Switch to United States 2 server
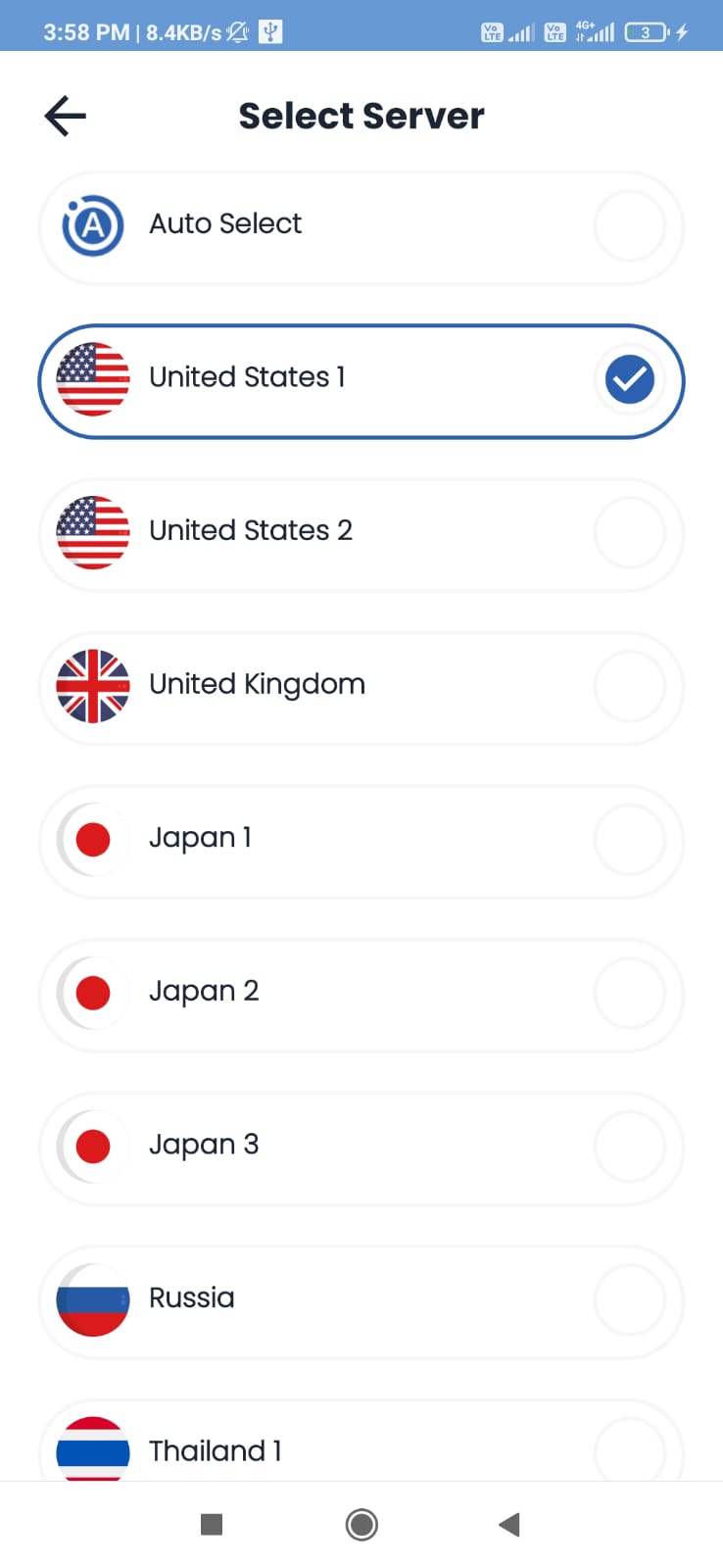The image size is (723, 1568). [361, 534]
